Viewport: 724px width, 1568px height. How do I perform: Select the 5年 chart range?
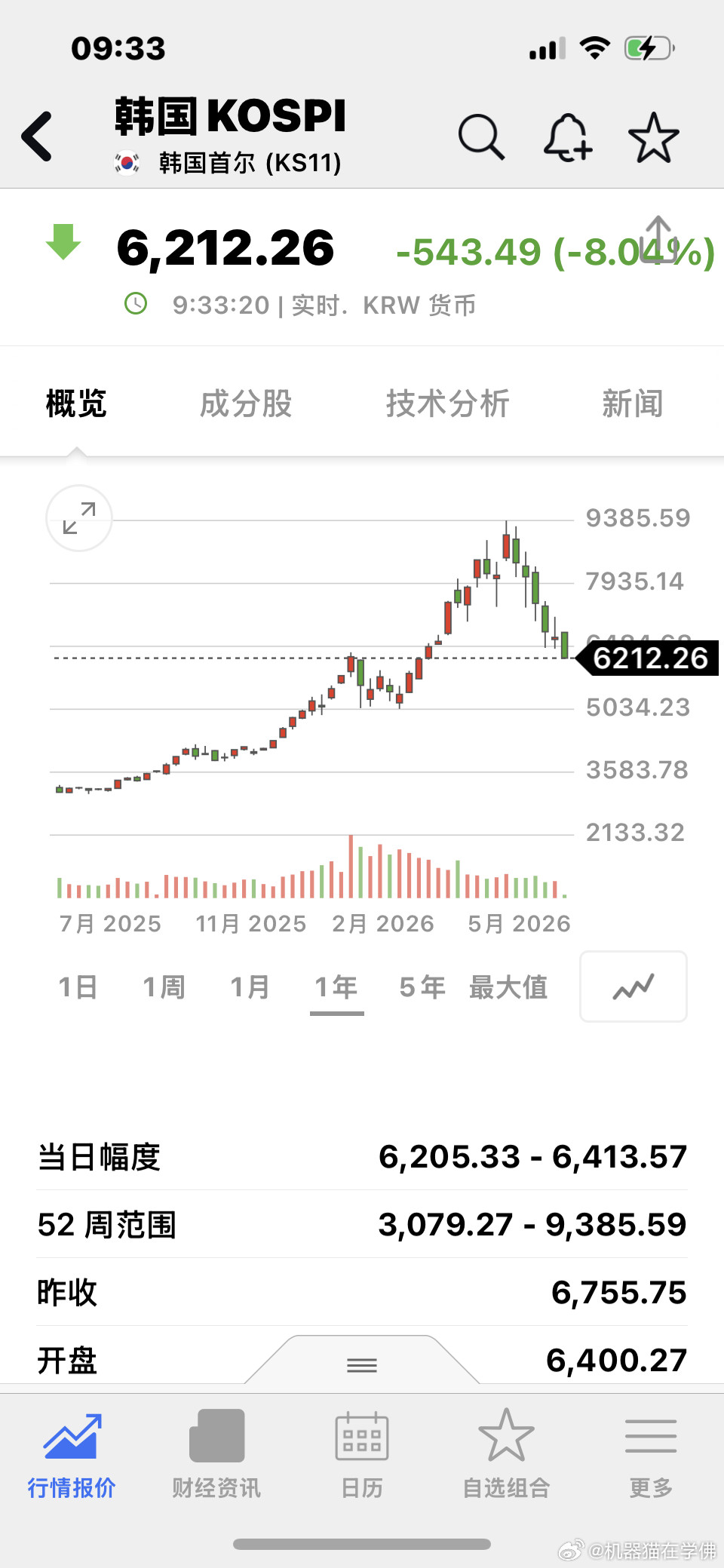(422, 987)
